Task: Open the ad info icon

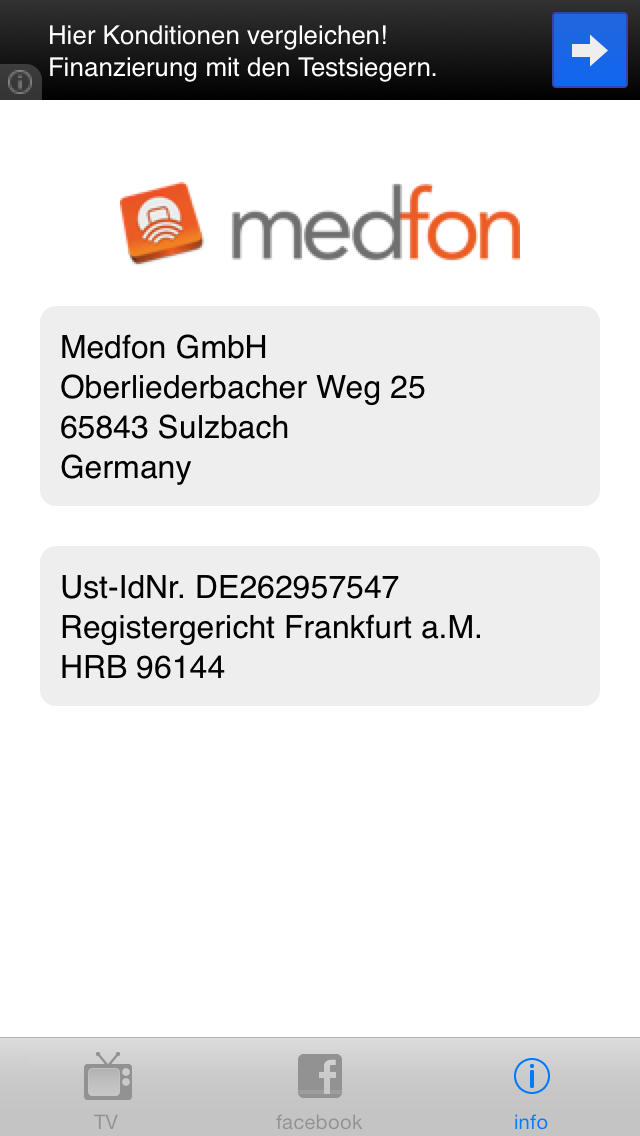Action: (x=20, y=83)
